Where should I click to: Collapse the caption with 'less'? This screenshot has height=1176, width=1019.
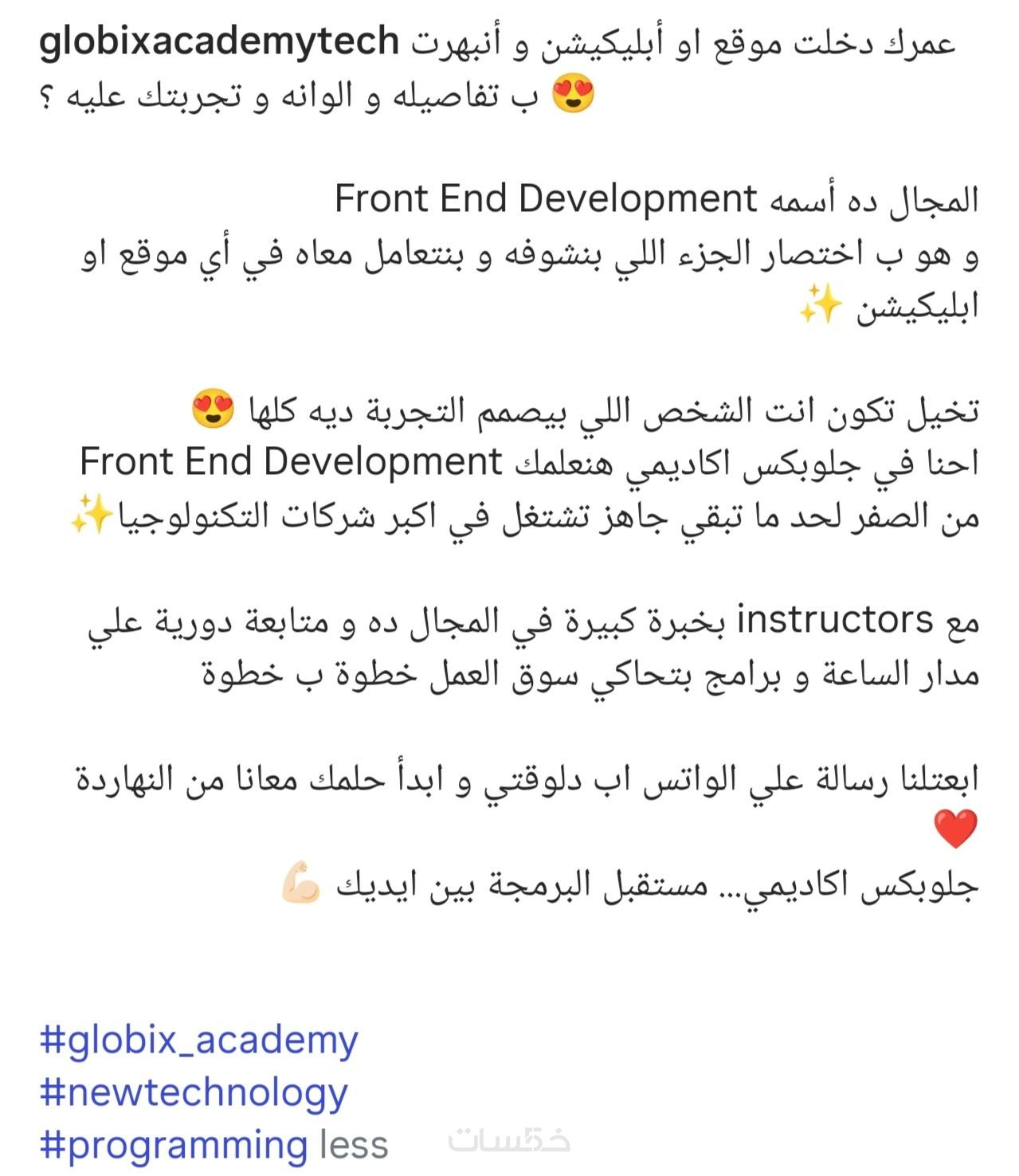(x=354, y=1145)
